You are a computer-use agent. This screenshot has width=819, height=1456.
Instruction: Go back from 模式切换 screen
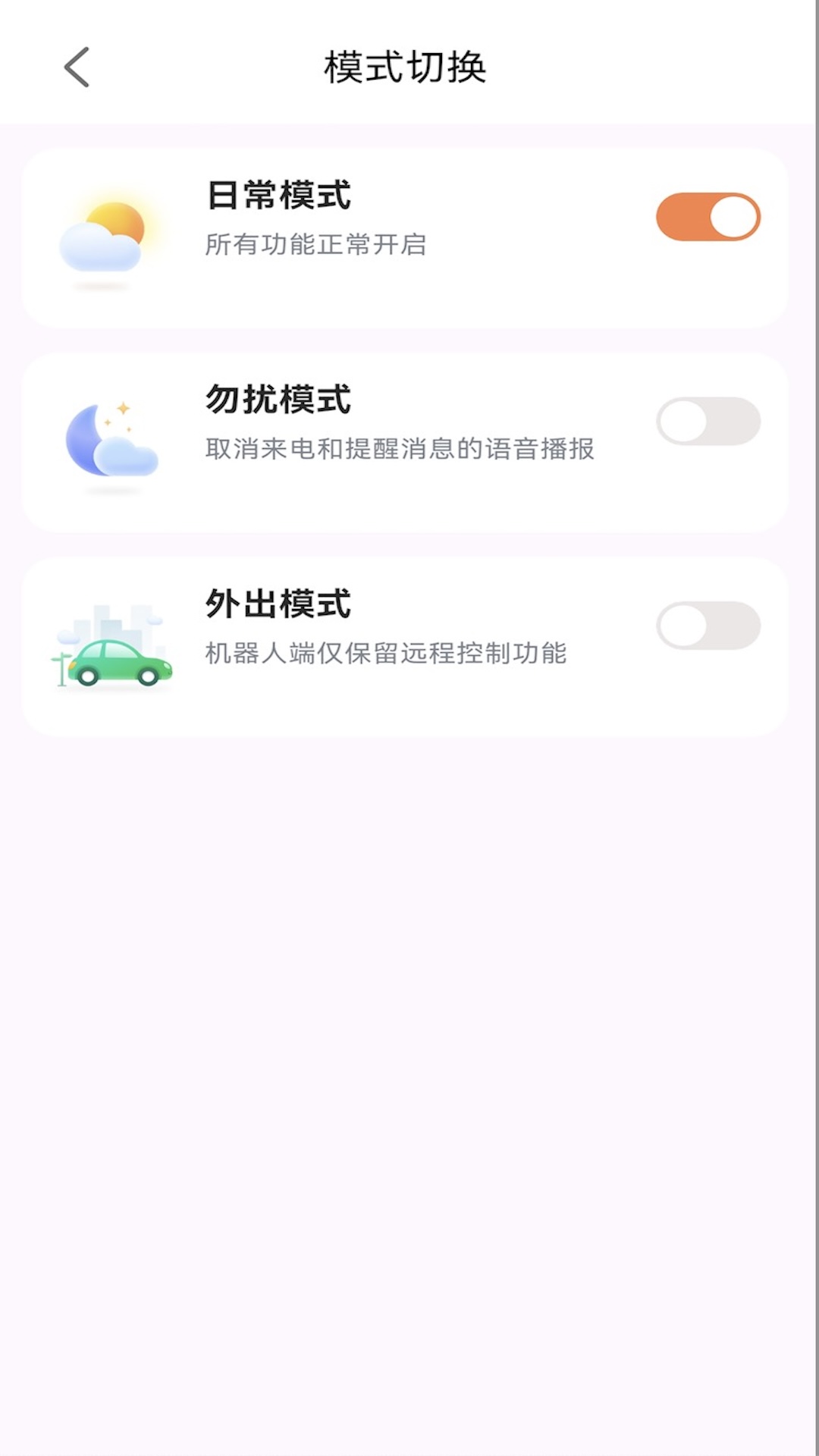(x=77, y=67)
